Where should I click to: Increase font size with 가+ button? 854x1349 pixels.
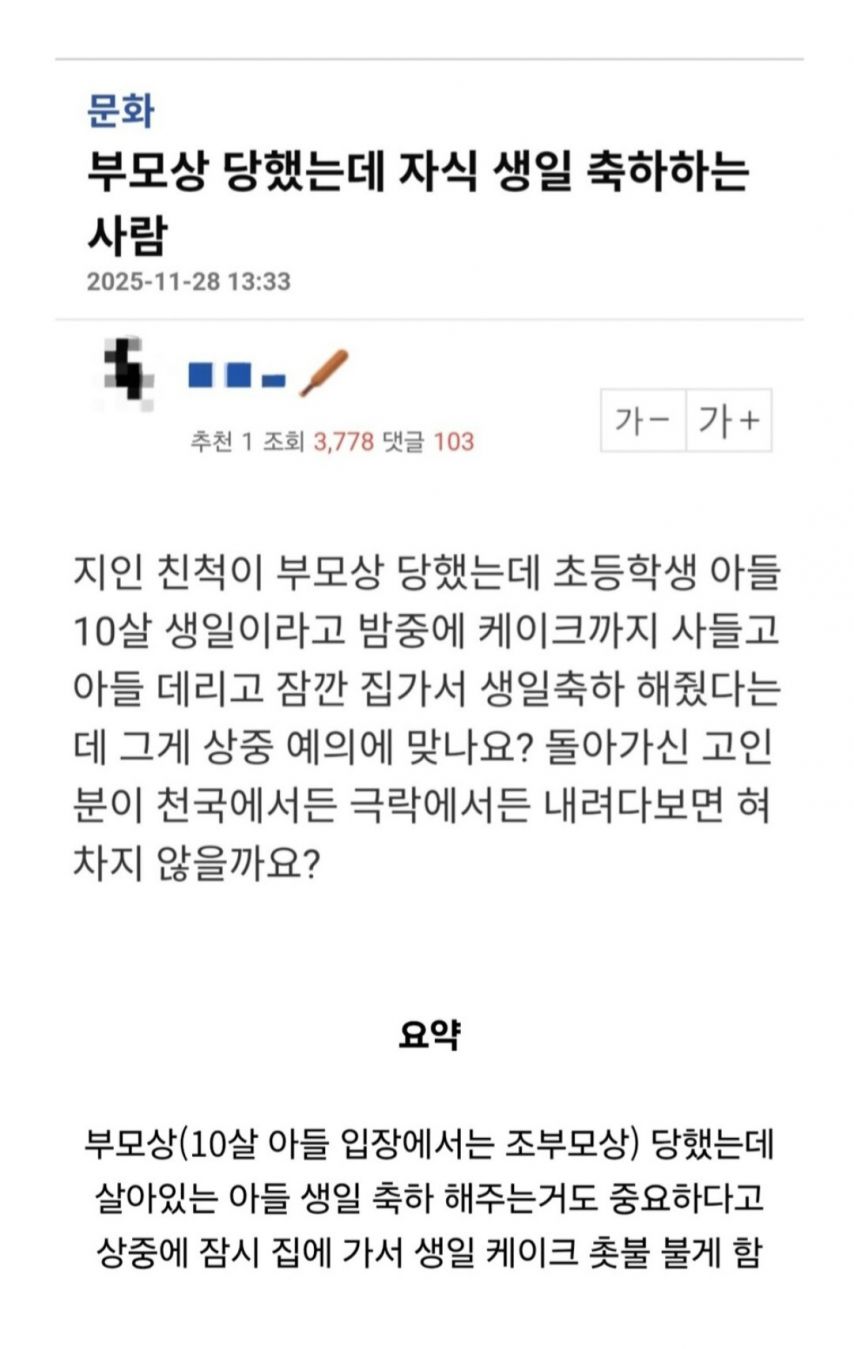pos(728,421)
